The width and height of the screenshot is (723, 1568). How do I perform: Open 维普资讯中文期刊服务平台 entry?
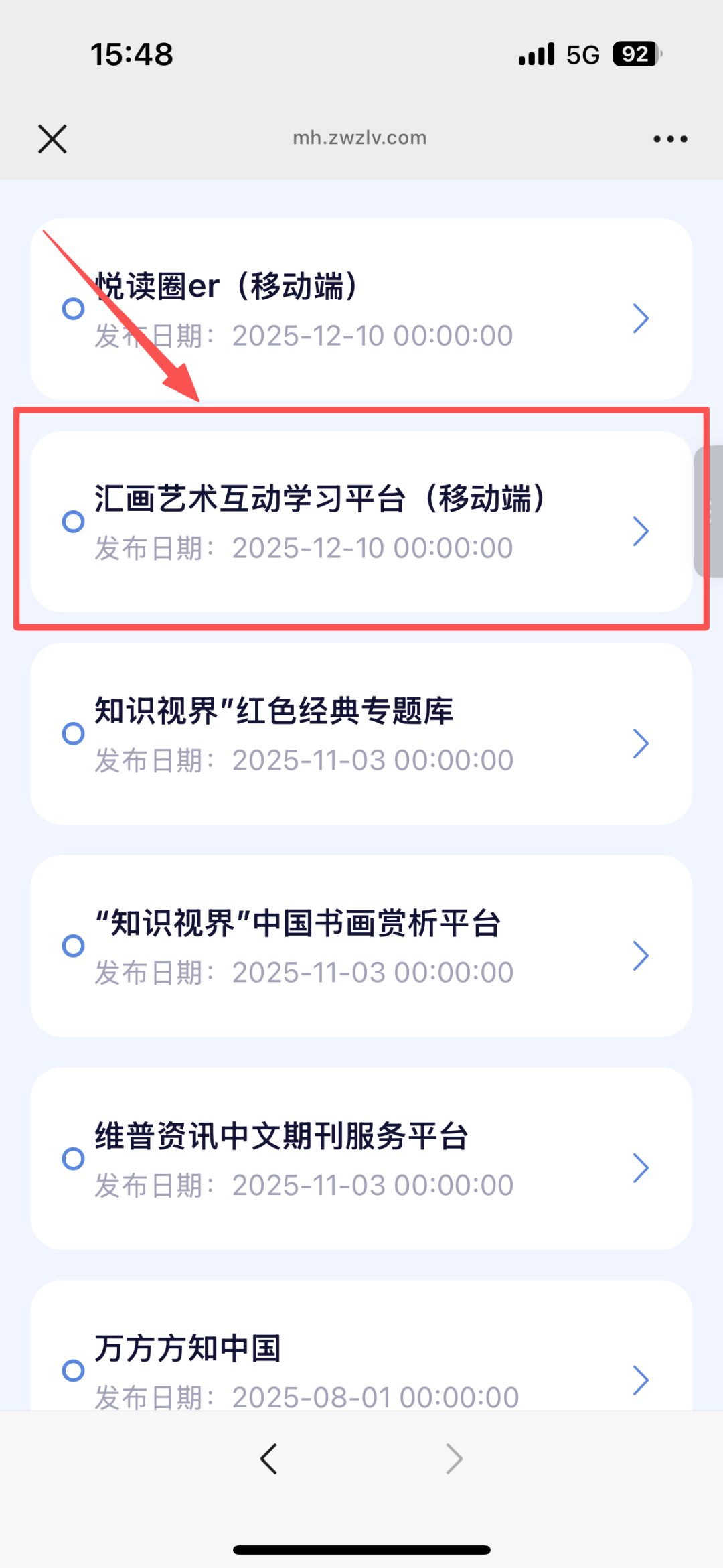click(x=361, y=1159)
